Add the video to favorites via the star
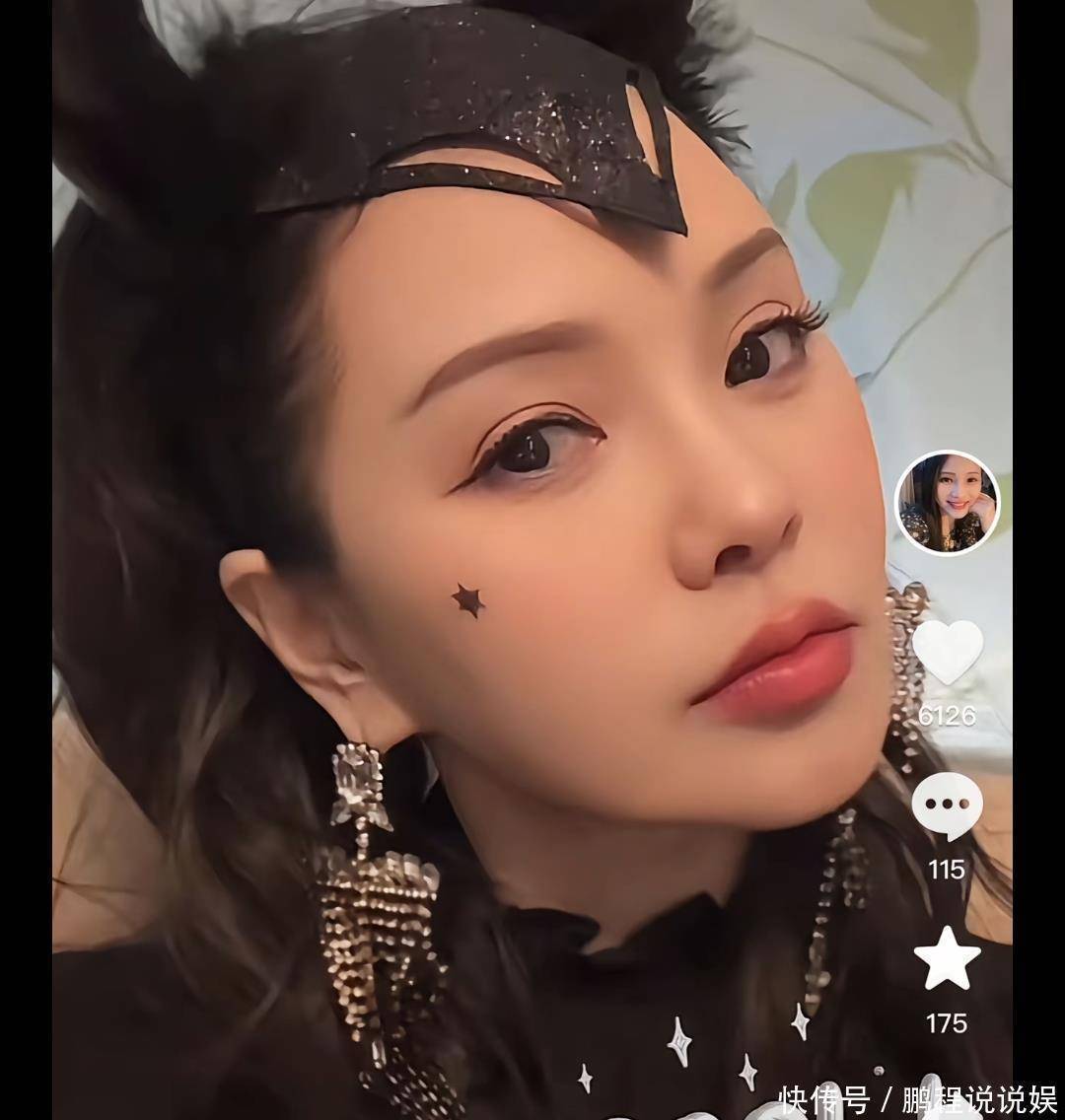This screenshot has width=1065, height=1120. tap(947, 959)
